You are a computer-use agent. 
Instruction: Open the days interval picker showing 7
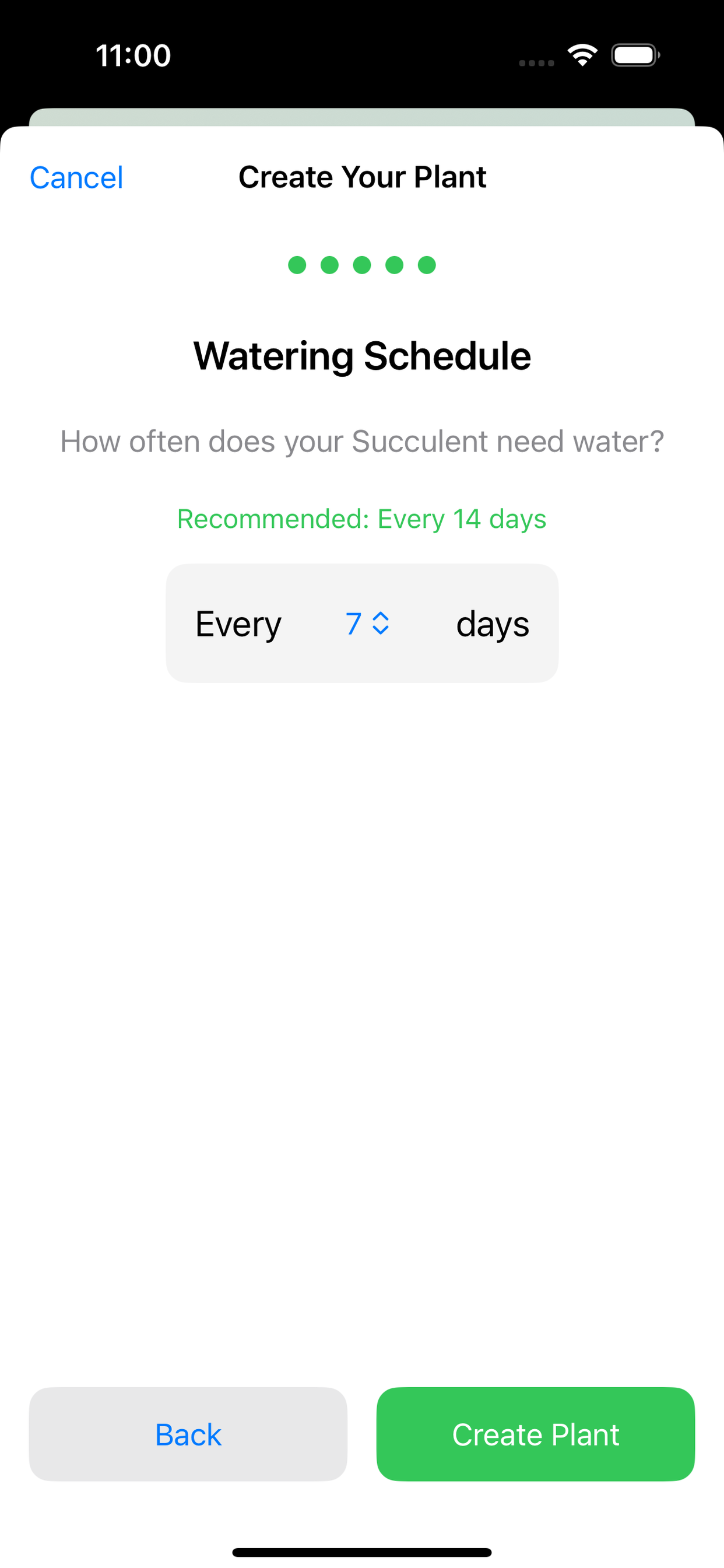[x=367, y=624]
